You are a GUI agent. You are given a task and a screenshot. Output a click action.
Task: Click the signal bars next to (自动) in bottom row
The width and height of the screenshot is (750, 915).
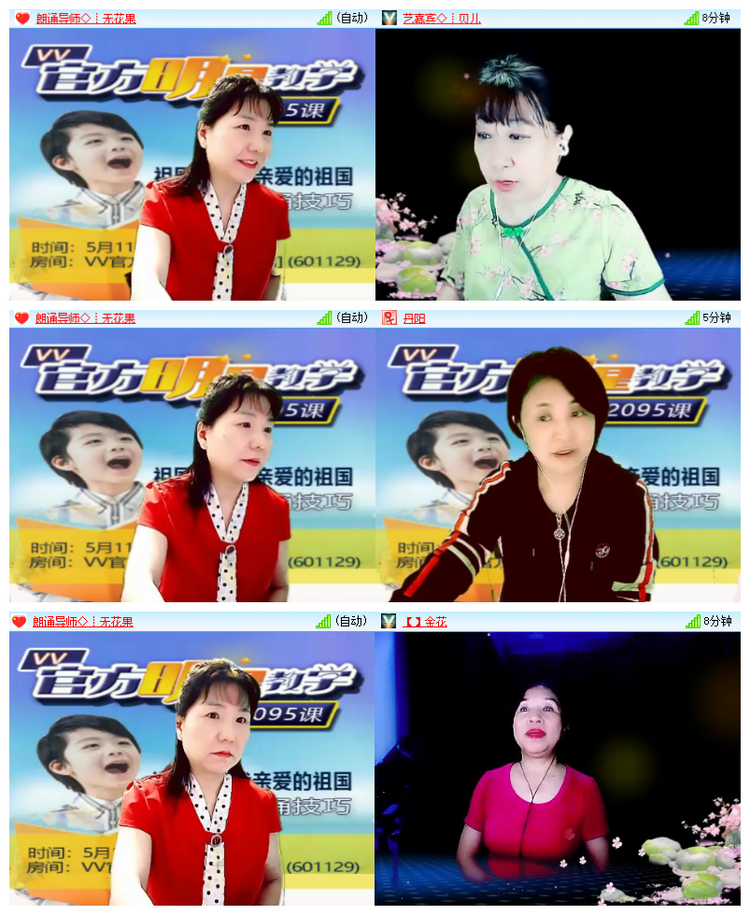(x=325, y=622)
